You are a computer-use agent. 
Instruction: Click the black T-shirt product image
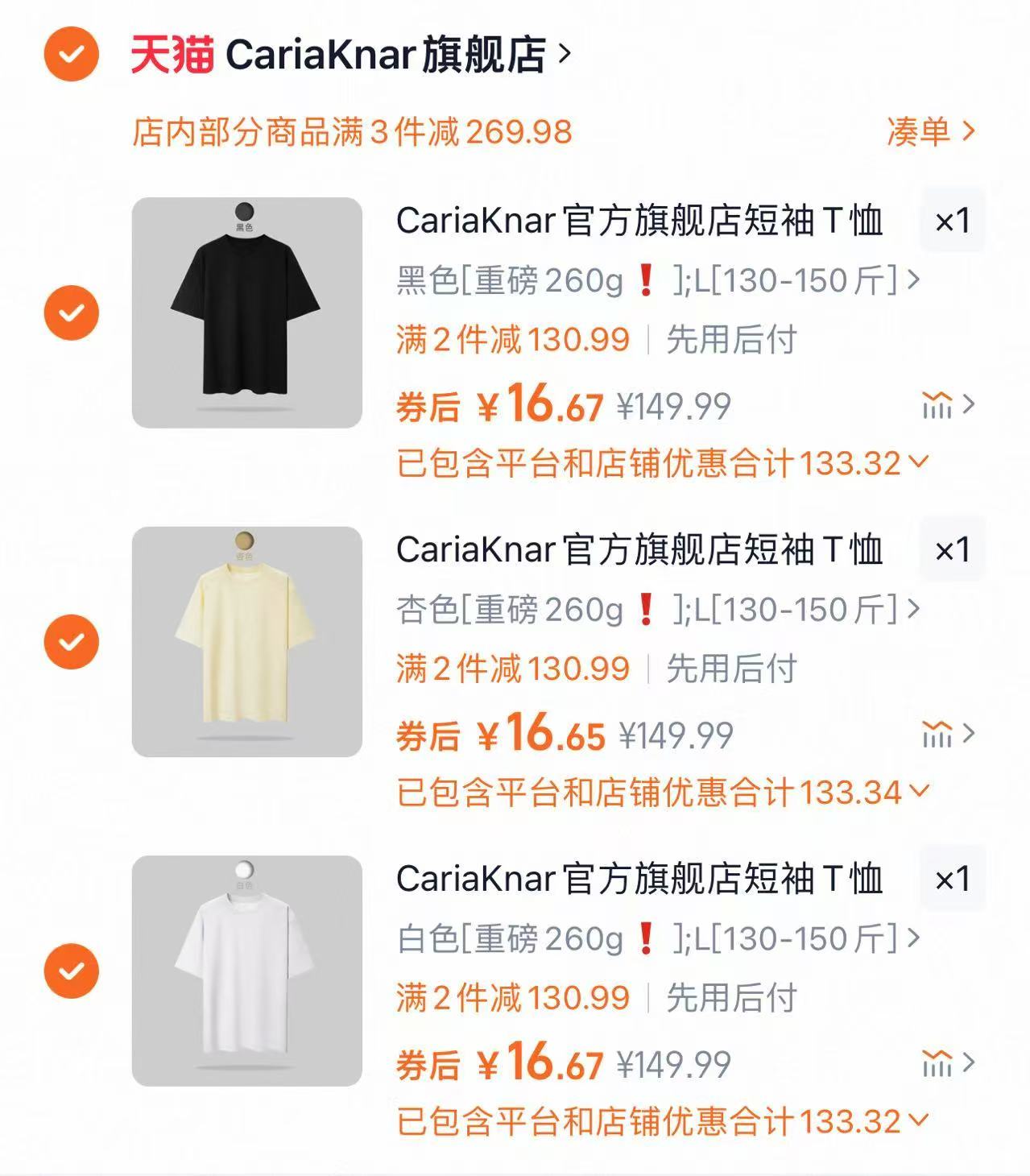[x=247, y=310]
